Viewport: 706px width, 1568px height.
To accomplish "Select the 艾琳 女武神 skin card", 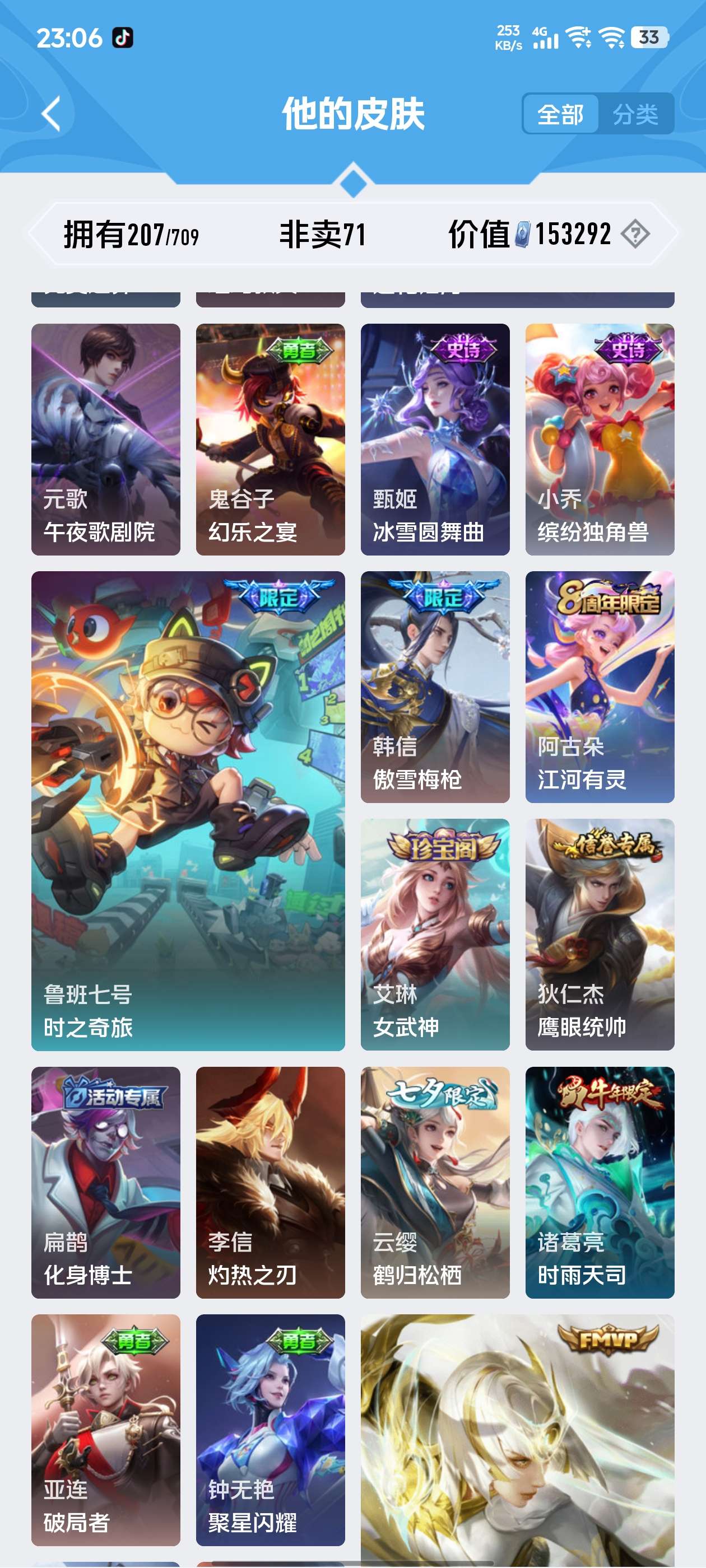I will (435, 934).
